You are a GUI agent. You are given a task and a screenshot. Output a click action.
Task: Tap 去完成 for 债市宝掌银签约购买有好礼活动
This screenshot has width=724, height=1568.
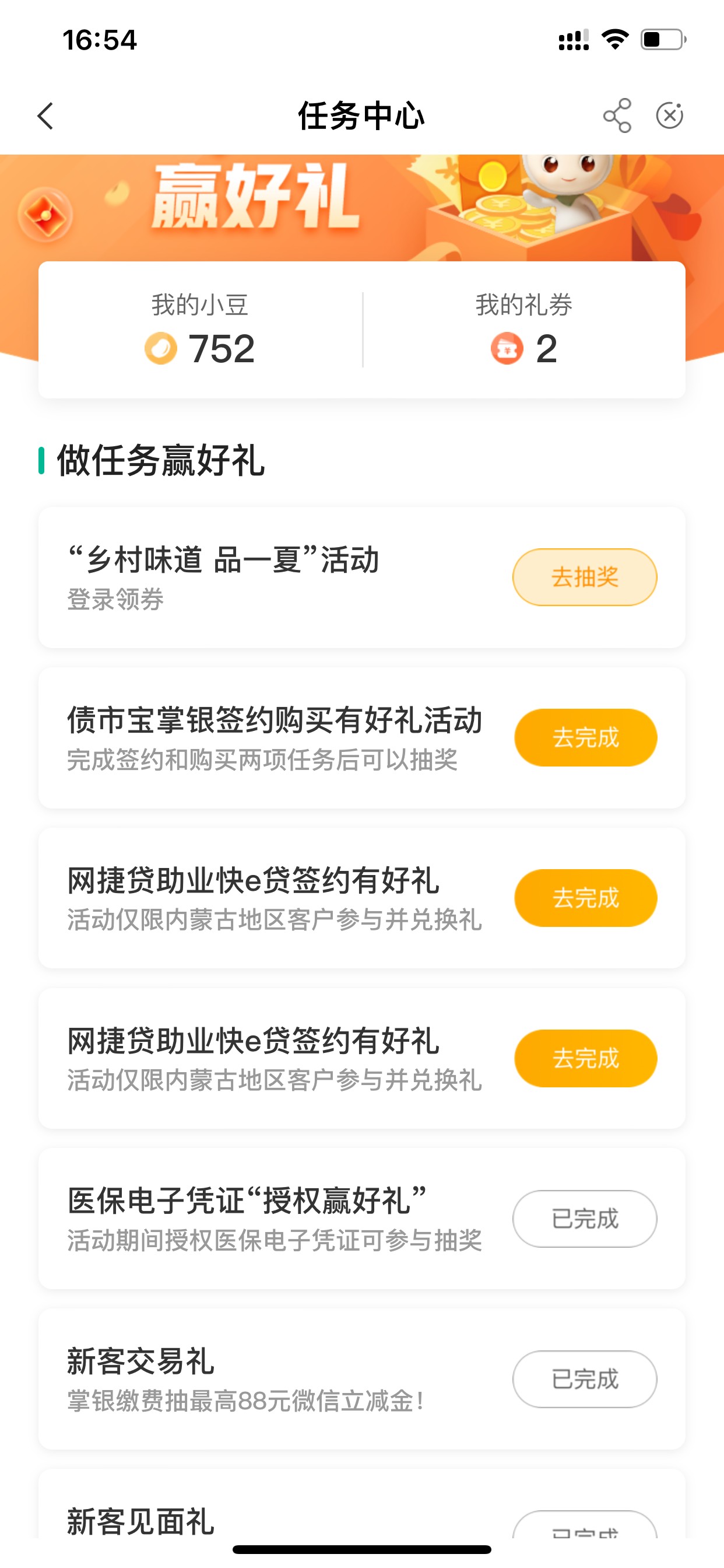click(585, 737)
